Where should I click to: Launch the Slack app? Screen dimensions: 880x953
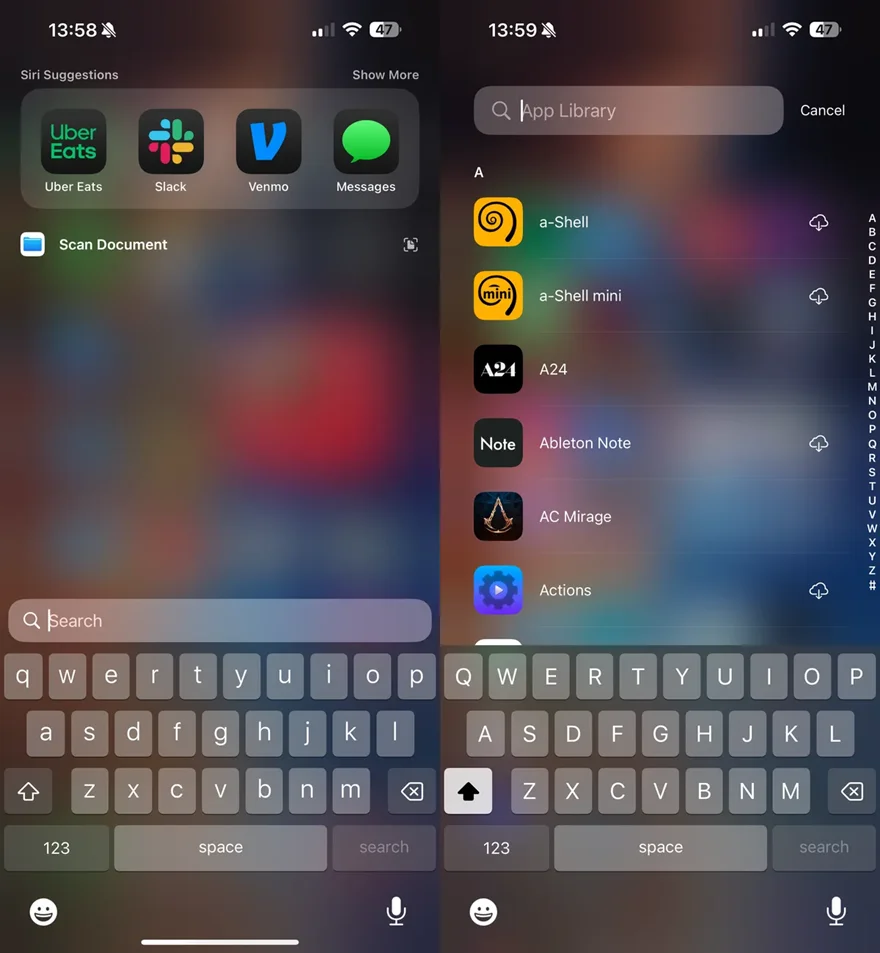click(171, 142)
